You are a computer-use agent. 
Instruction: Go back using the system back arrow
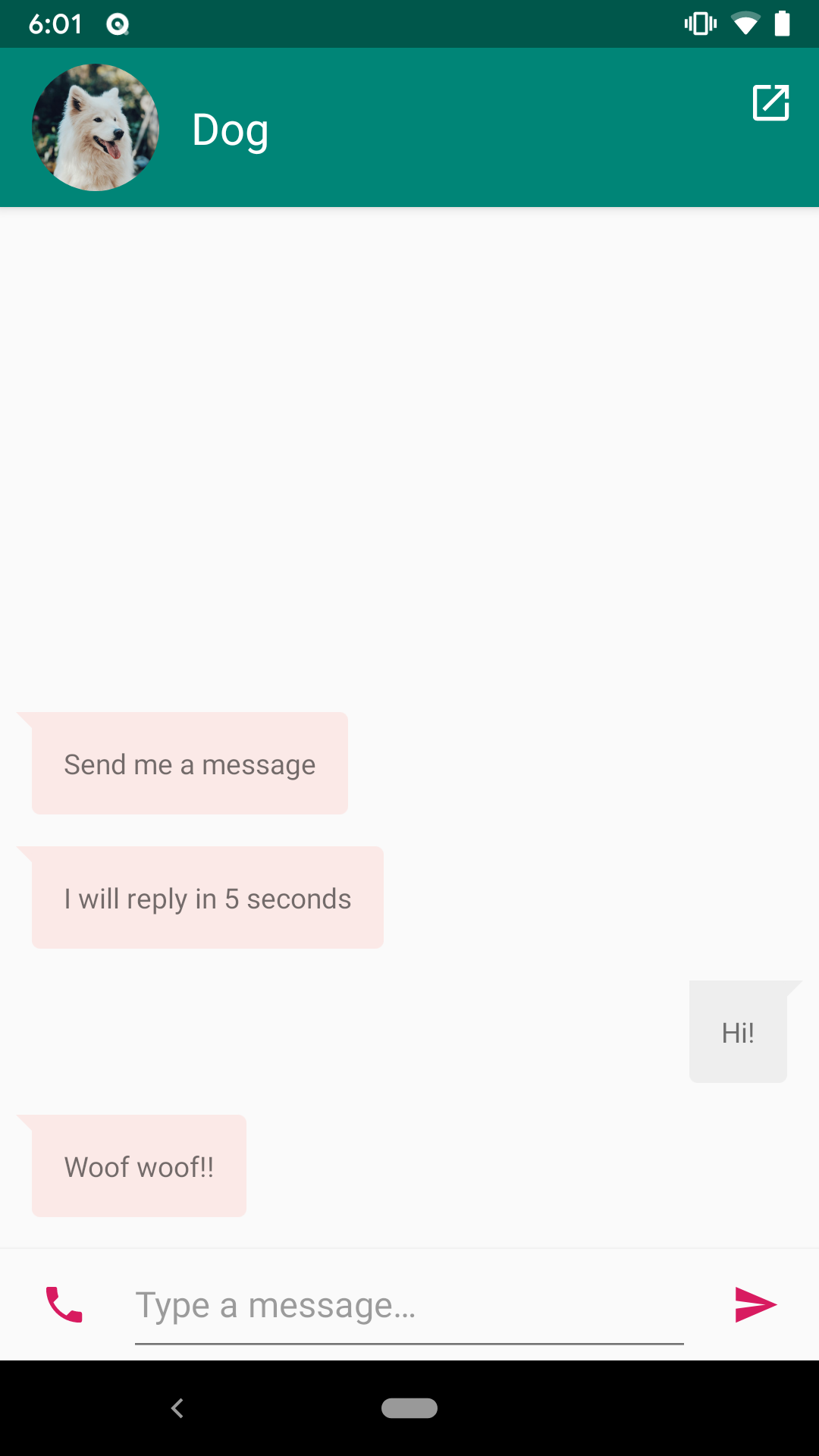[x=177, y=1408]
